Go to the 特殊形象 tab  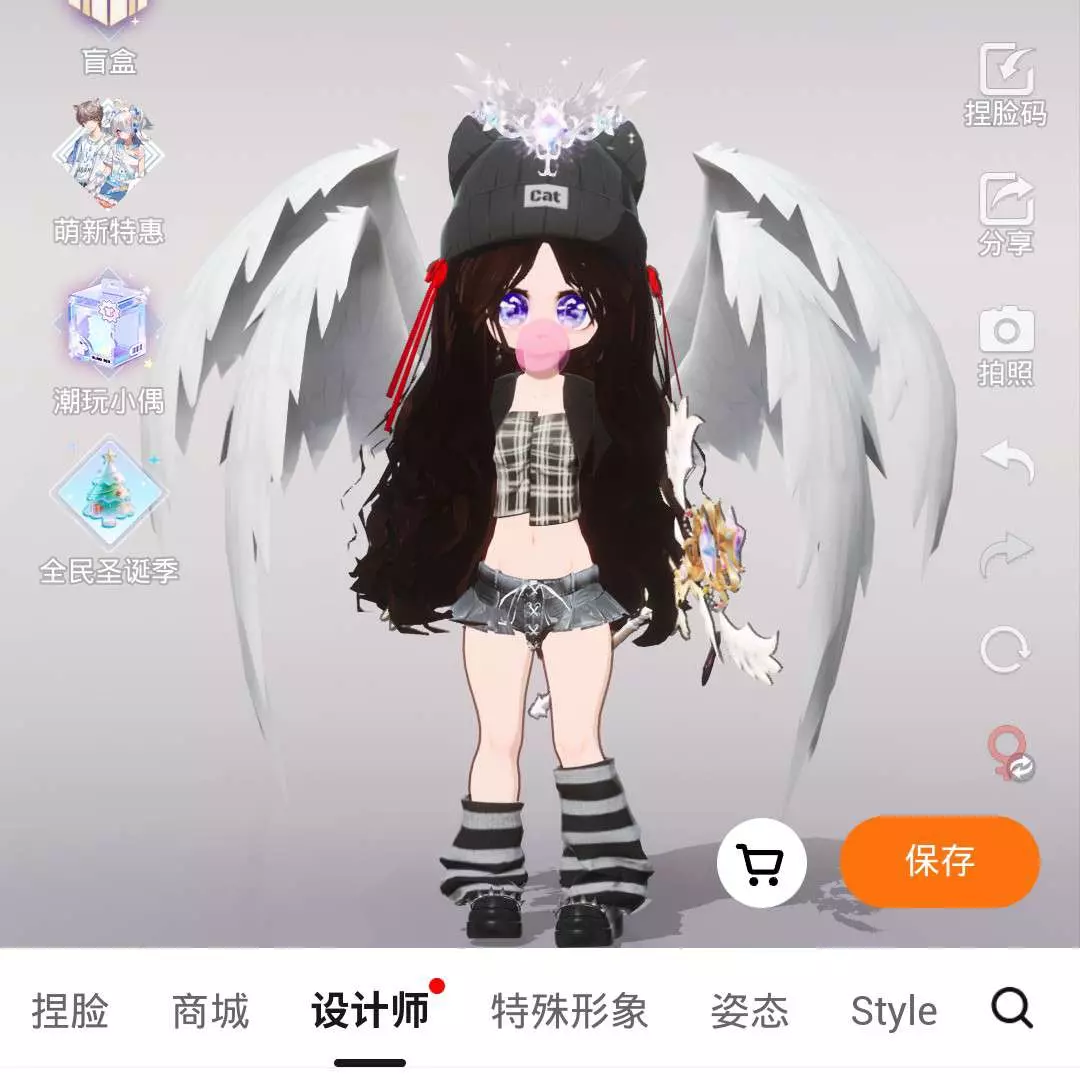point(569,1011)
